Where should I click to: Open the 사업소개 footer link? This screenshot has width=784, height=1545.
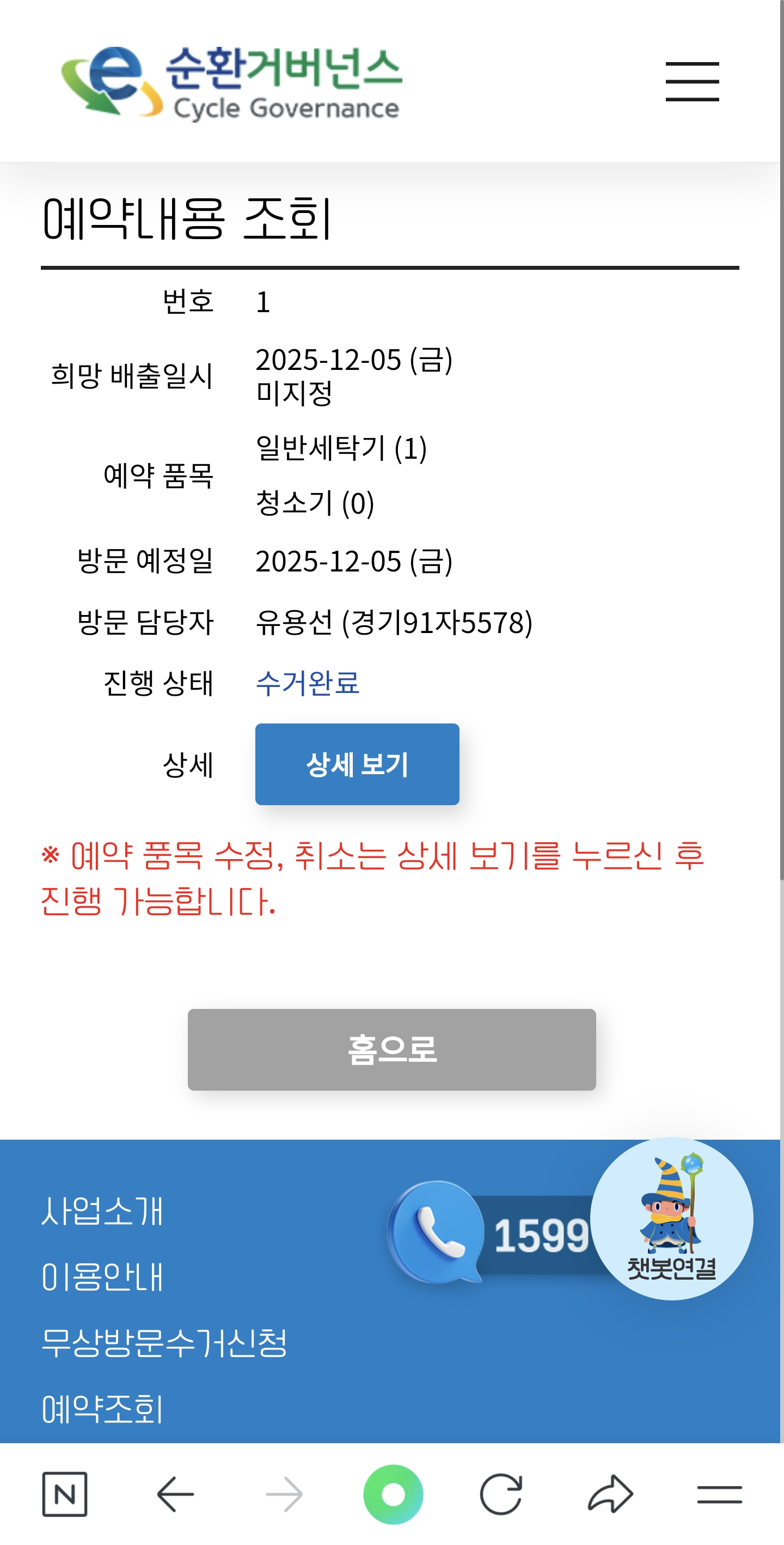[x=102, y=1211]
